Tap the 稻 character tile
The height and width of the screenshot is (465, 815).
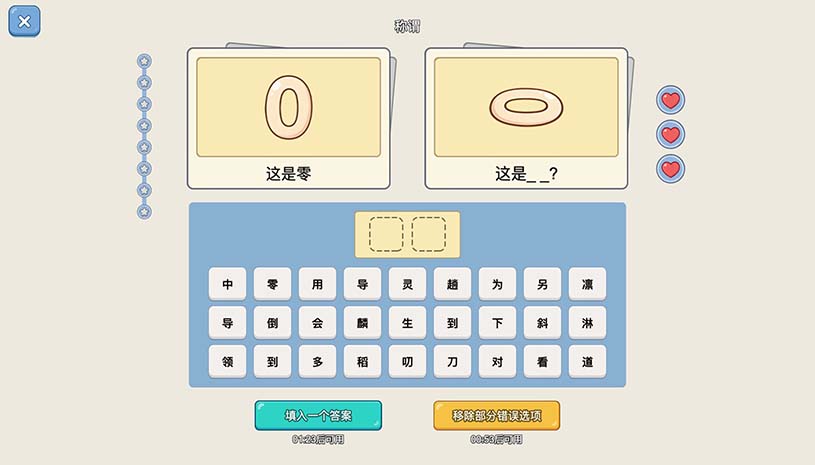[362, 362]
